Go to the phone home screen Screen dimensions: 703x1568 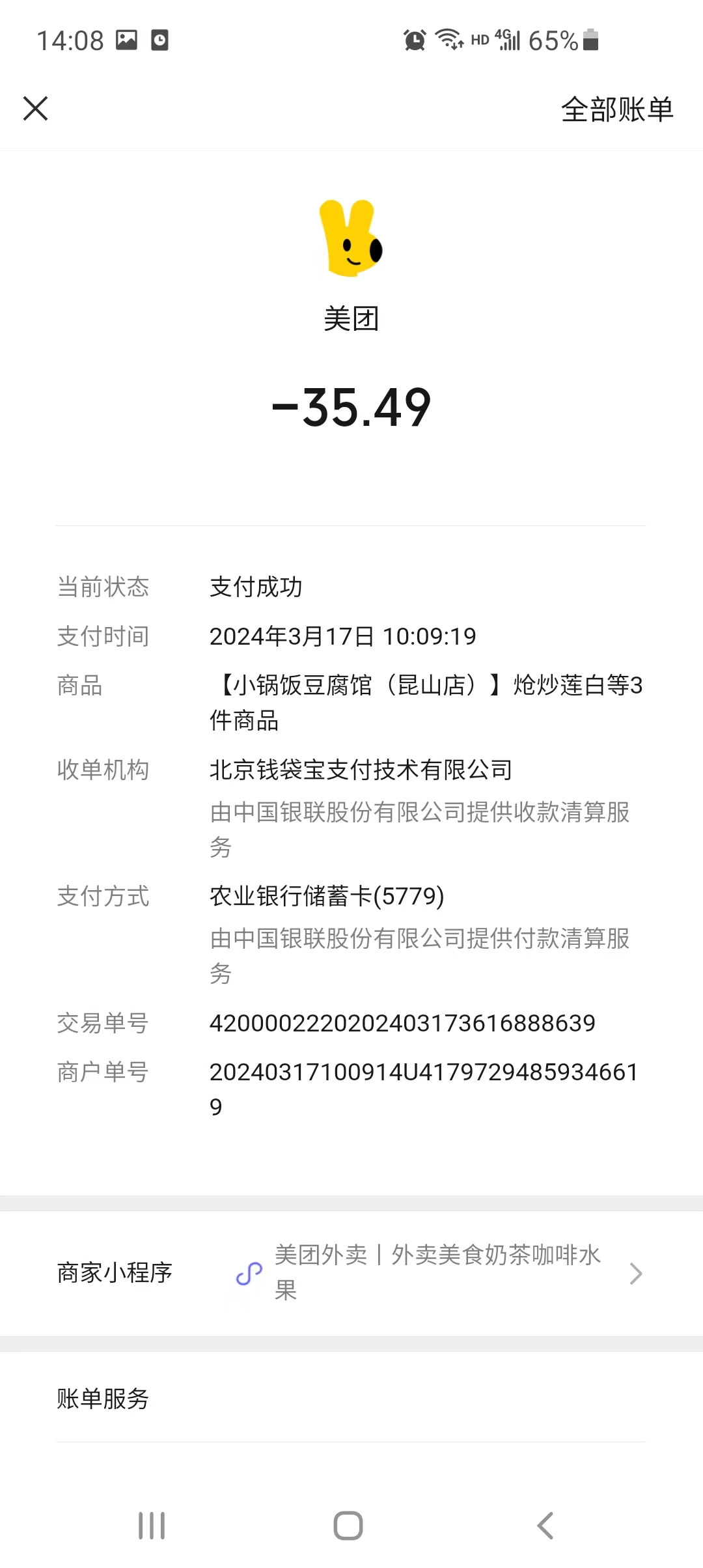[x=348, y=1525]
